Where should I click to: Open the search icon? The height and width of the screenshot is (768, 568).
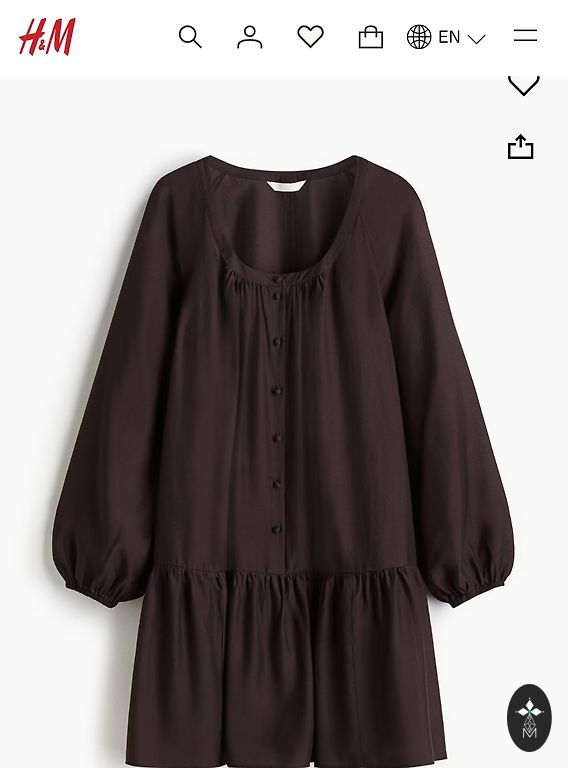pos(190,37)
